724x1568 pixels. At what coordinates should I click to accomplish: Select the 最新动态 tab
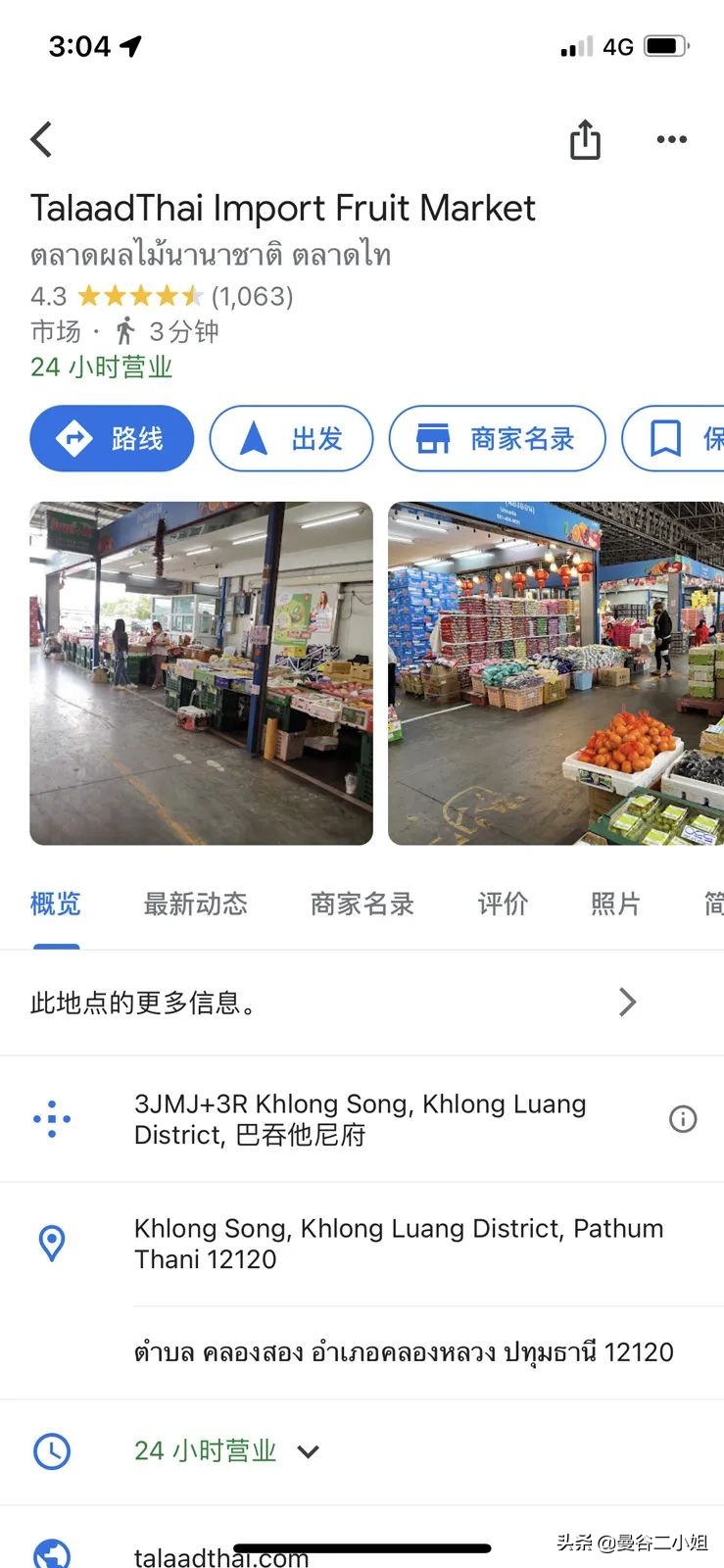click(196, 904)
